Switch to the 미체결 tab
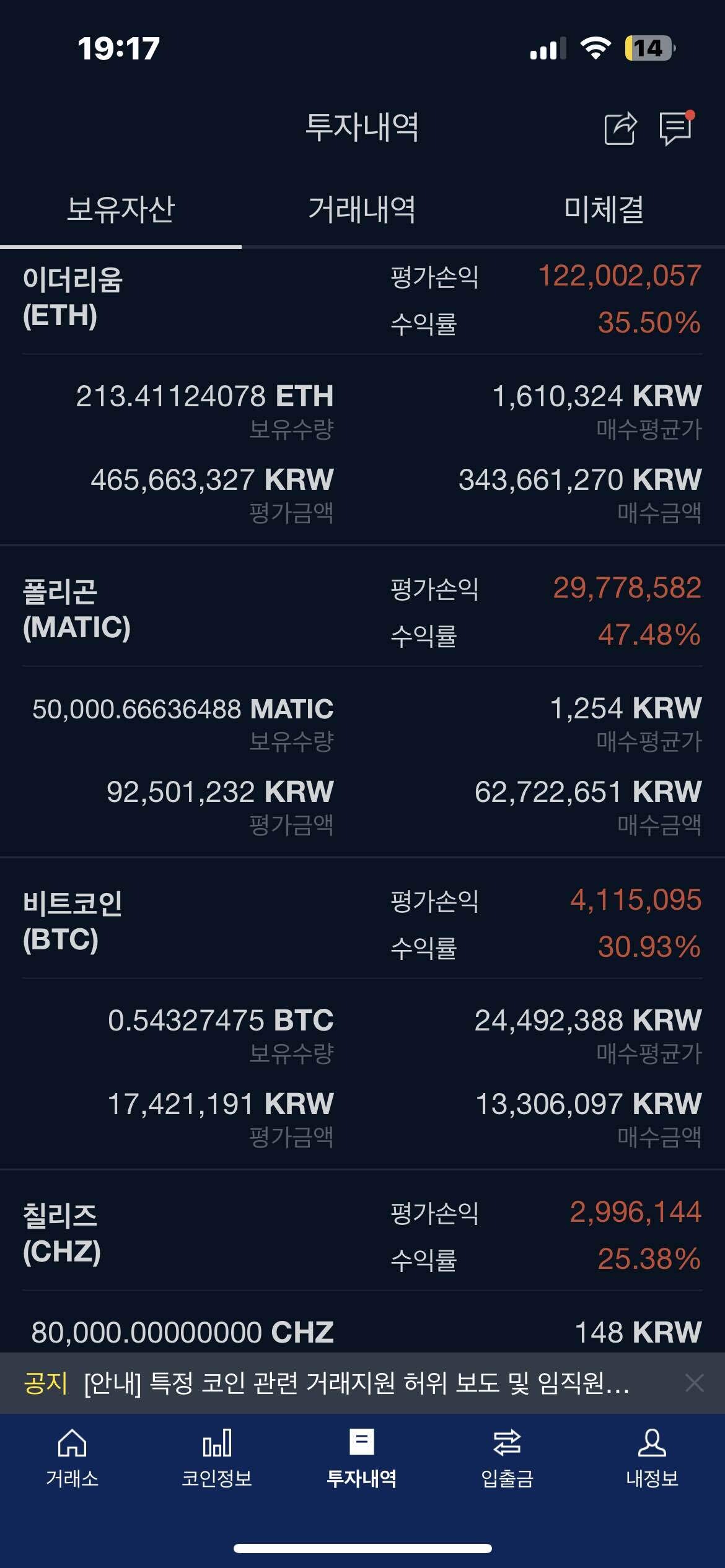This screenshot has width=725, height=1568. 604,209
